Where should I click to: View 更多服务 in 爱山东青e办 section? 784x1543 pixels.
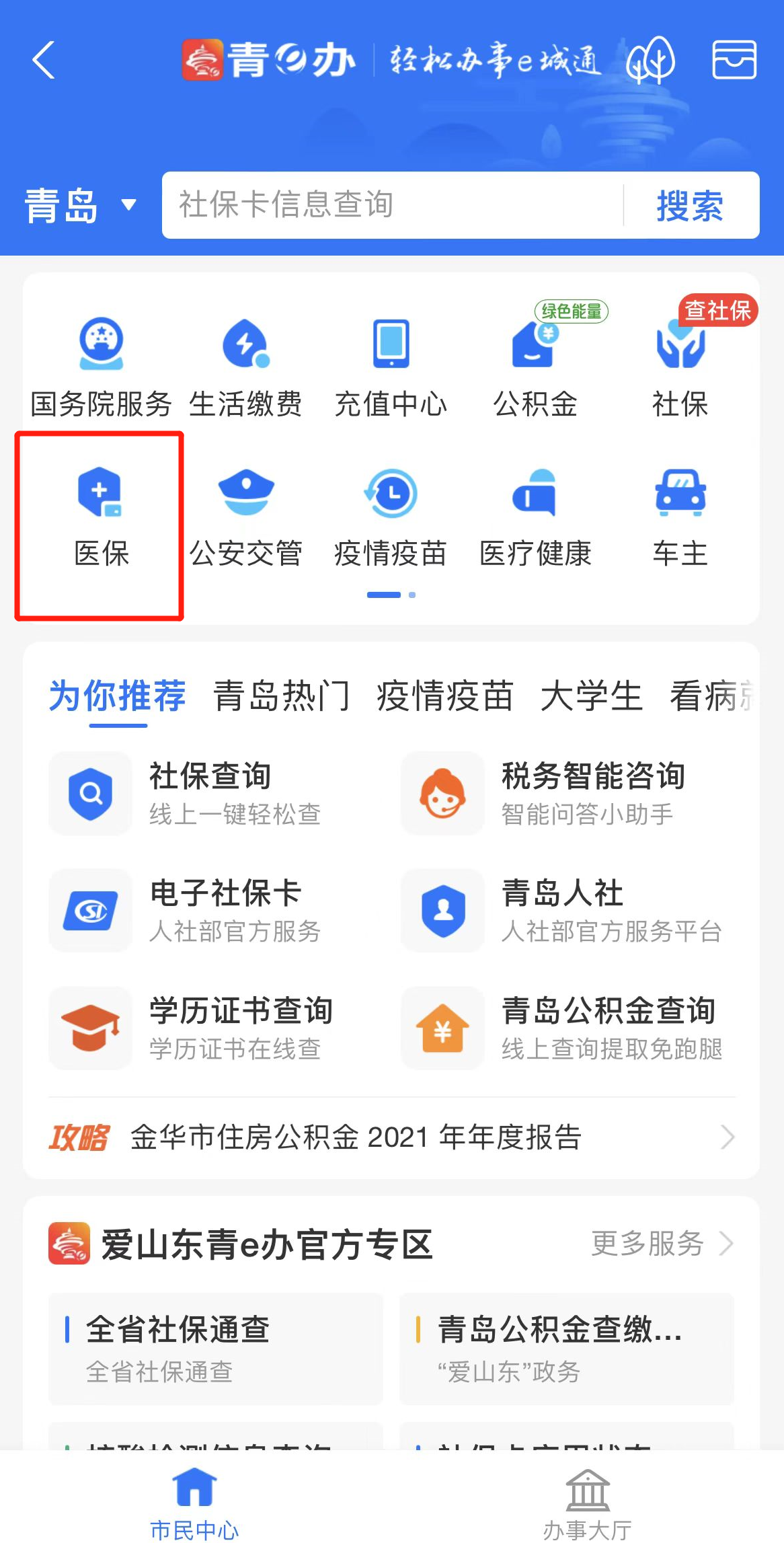660,1244
